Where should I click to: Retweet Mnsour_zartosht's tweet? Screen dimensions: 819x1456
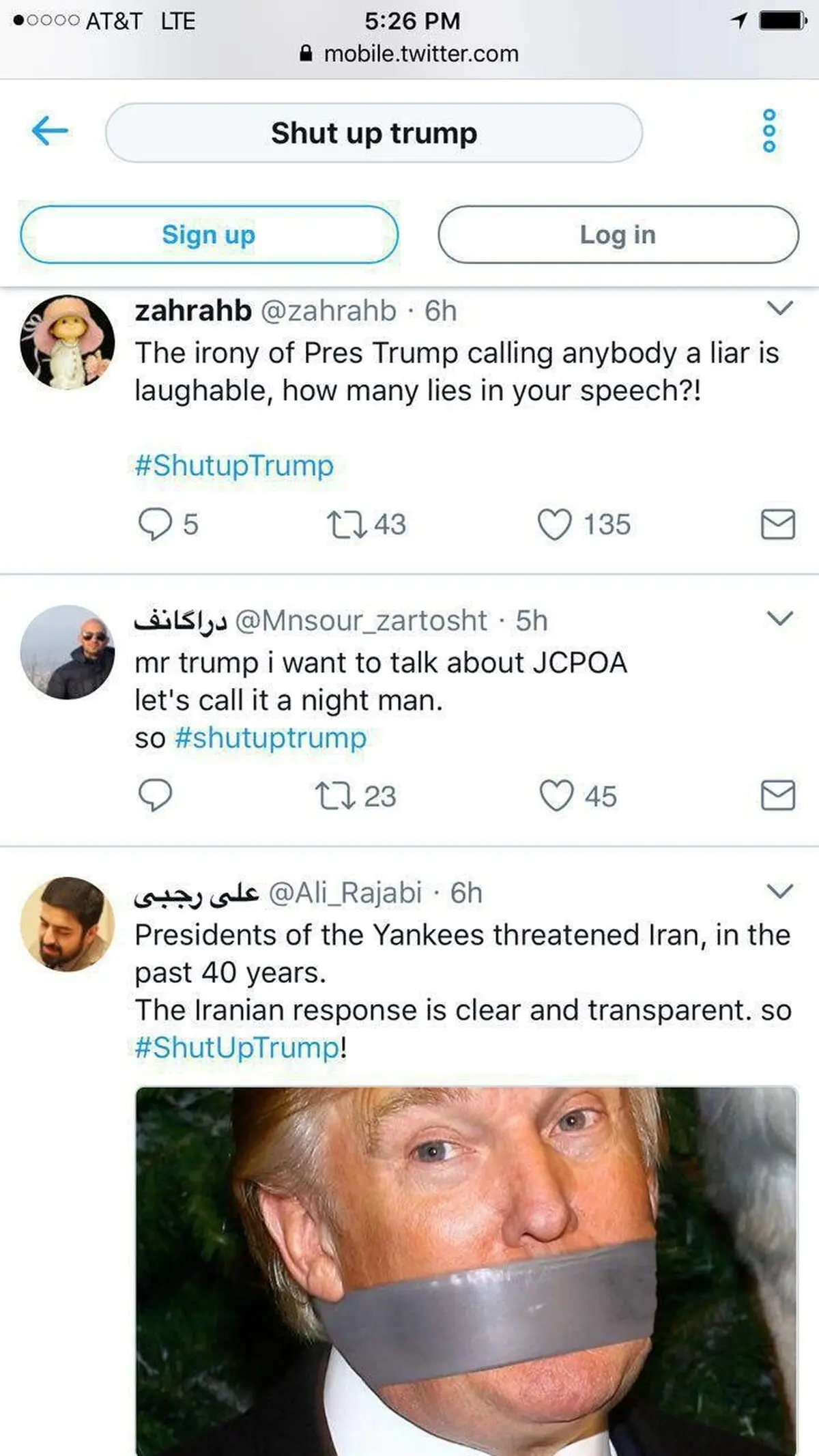click(x=335, y=796)
